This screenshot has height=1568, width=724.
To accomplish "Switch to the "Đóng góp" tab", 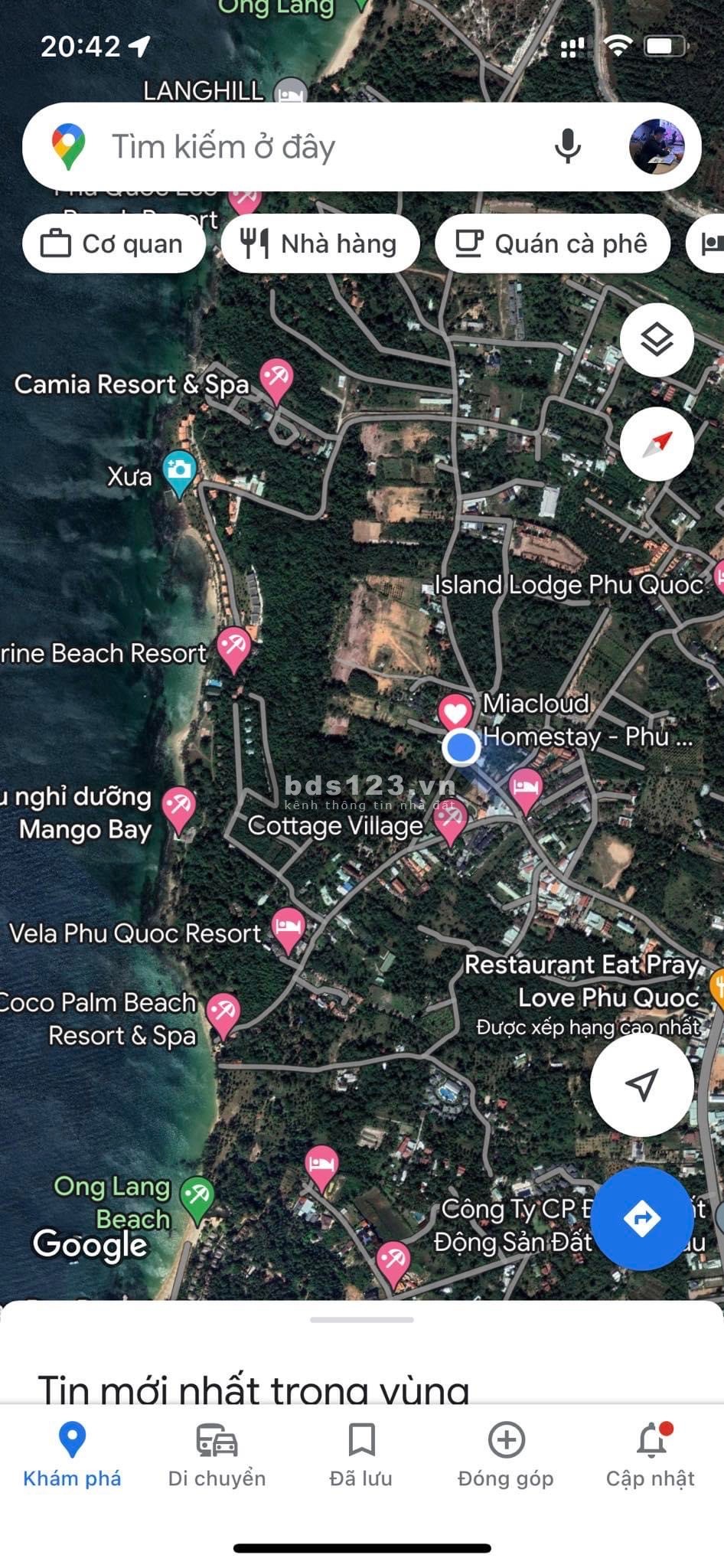I will pyautogui.click(x=506, y=1455).
